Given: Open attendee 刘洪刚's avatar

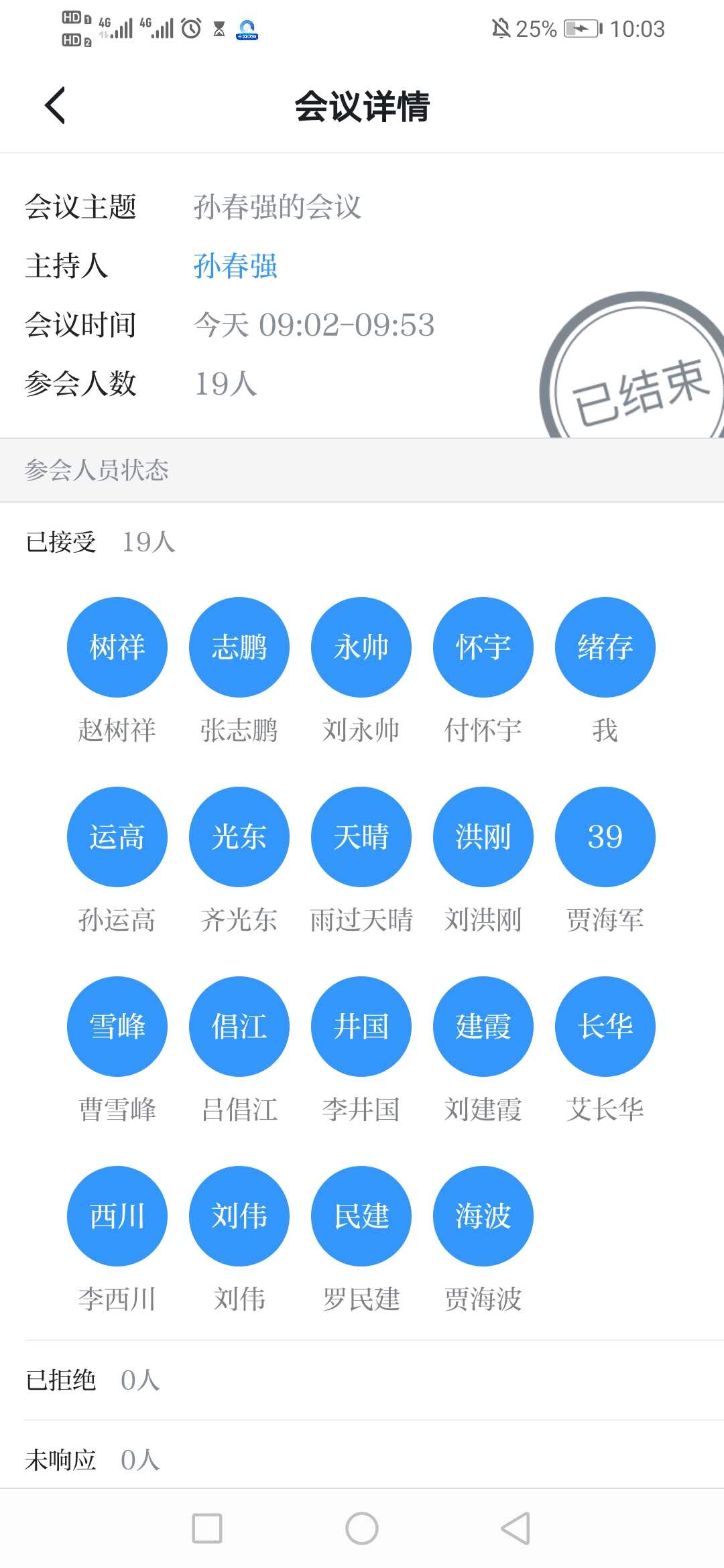Looking at the screenshot, I should pyautogui.click(x=483, y=837).
